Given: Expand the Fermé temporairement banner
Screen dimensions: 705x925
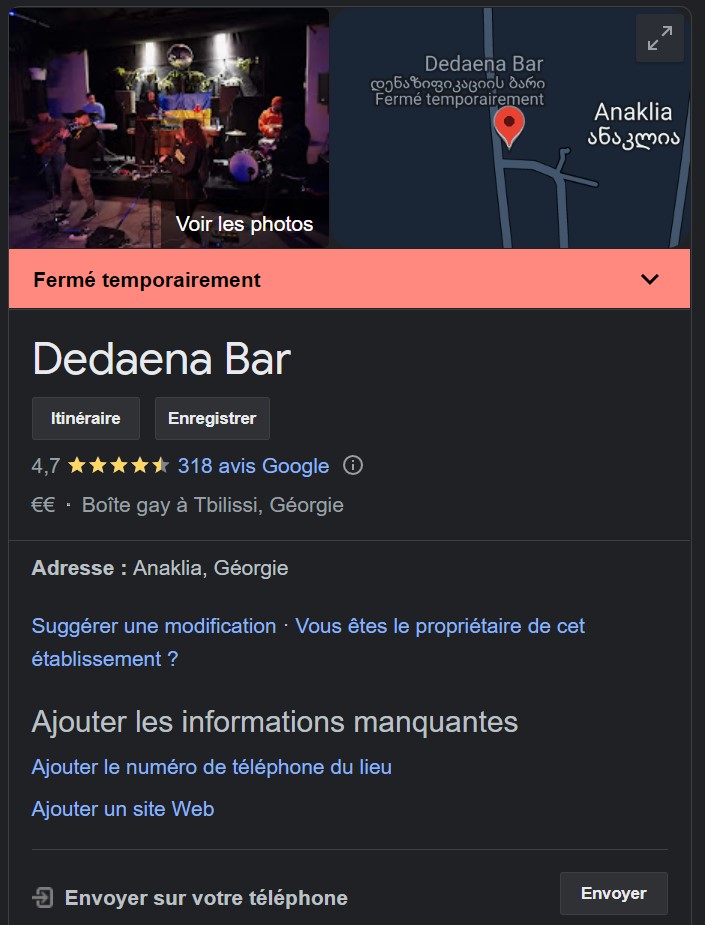Looking at the screenshot, I should [650, 280].
